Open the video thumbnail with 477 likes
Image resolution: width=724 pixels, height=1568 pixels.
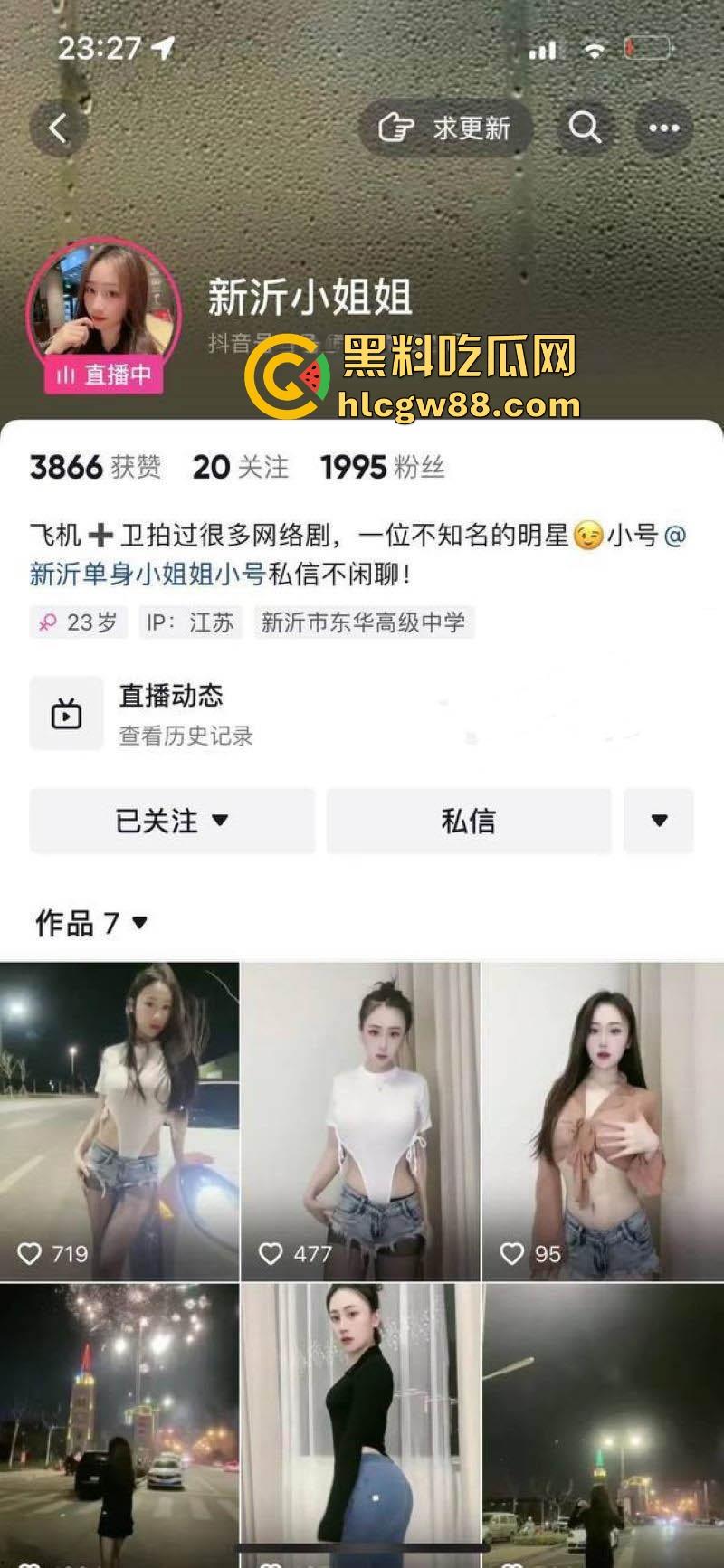coord(360,1113)
